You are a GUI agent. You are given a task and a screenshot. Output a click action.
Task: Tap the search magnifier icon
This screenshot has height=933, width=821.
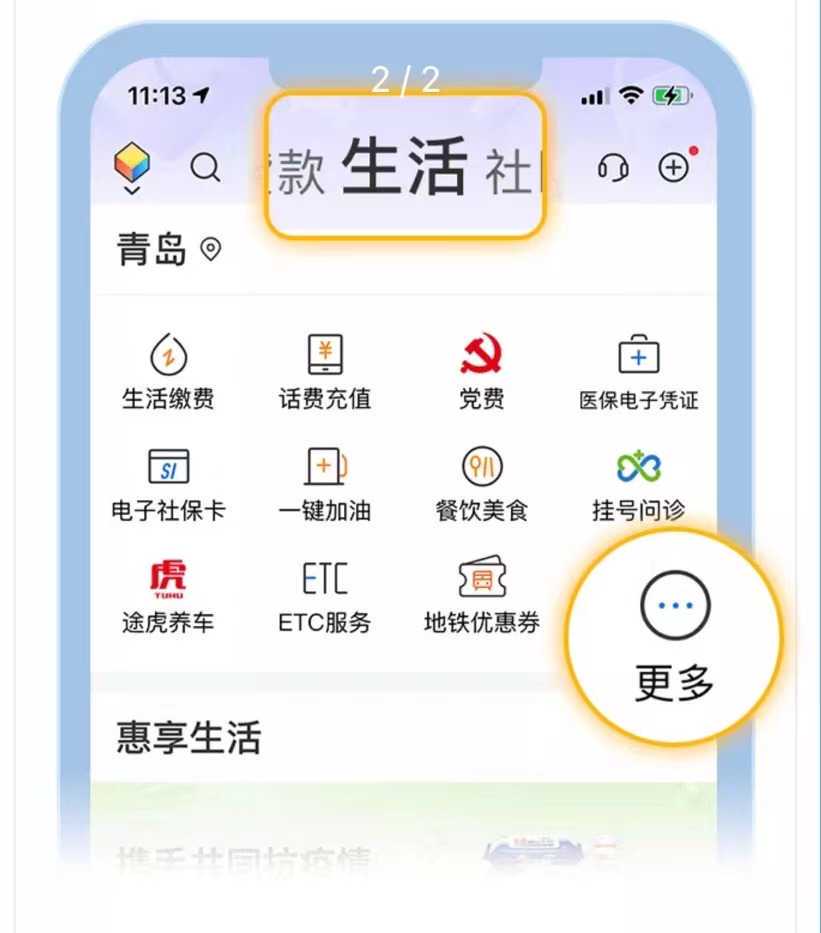tap(206, 167)
